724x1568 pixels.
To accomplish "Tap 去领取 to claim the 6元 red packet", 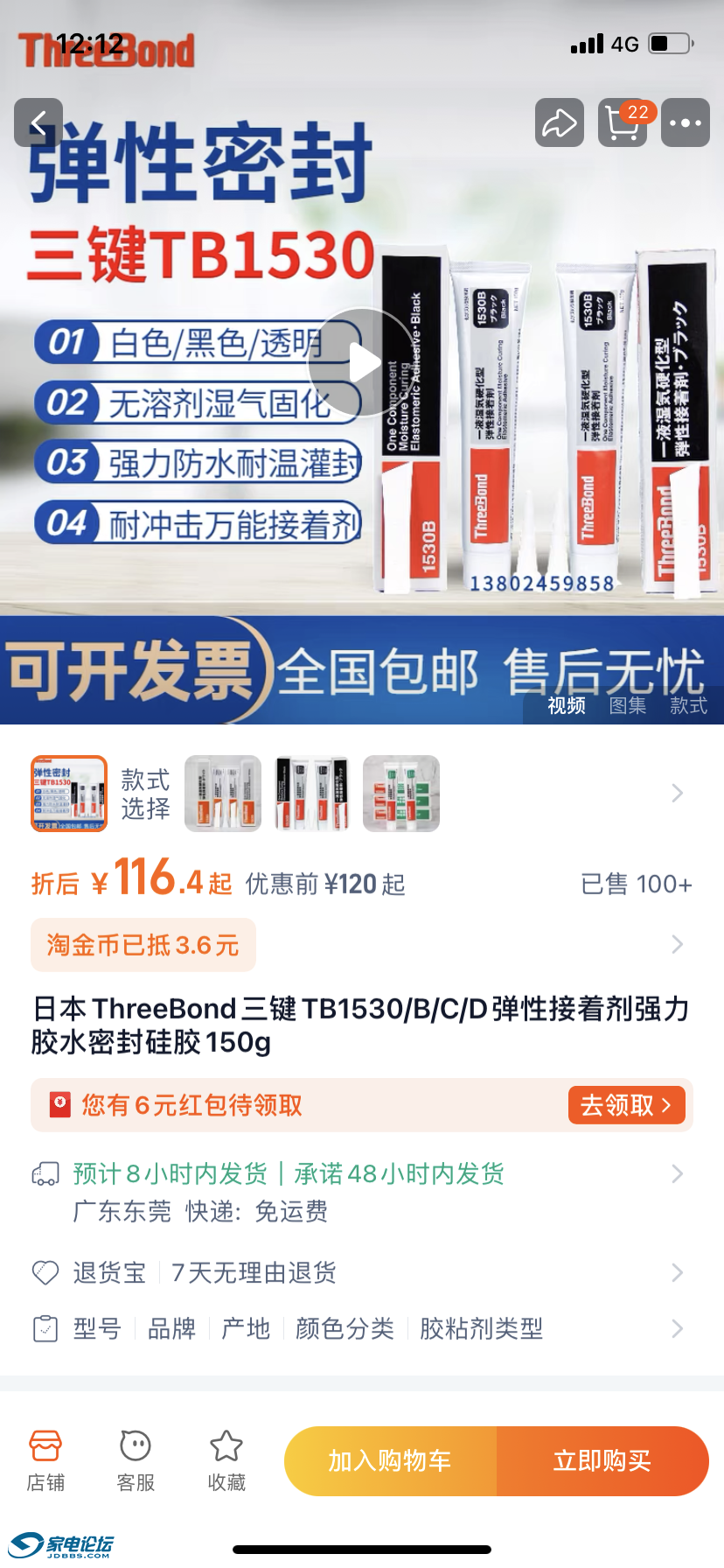I will tap(626, 1105).
